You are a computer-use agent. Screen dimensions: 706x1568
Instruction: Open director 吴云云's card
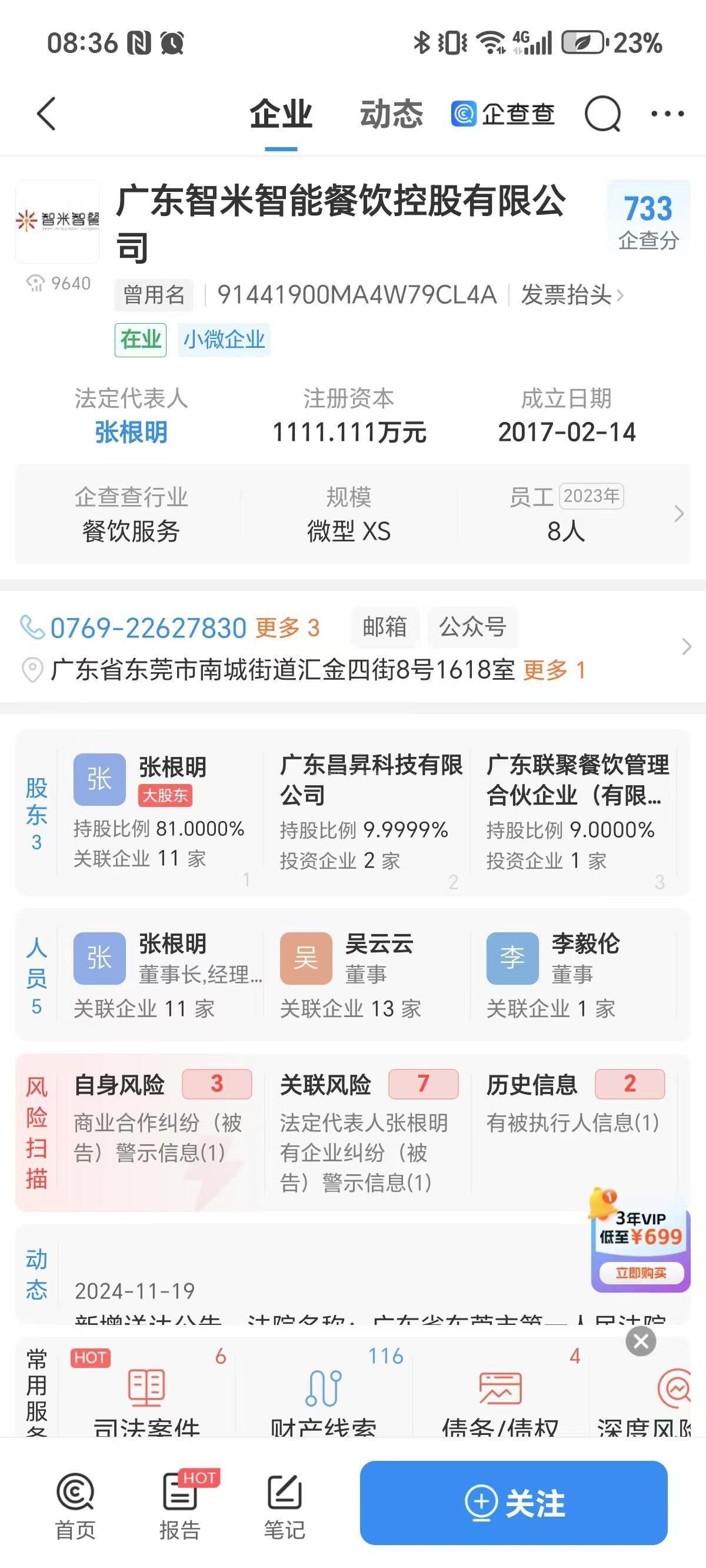tap(365, 974)
